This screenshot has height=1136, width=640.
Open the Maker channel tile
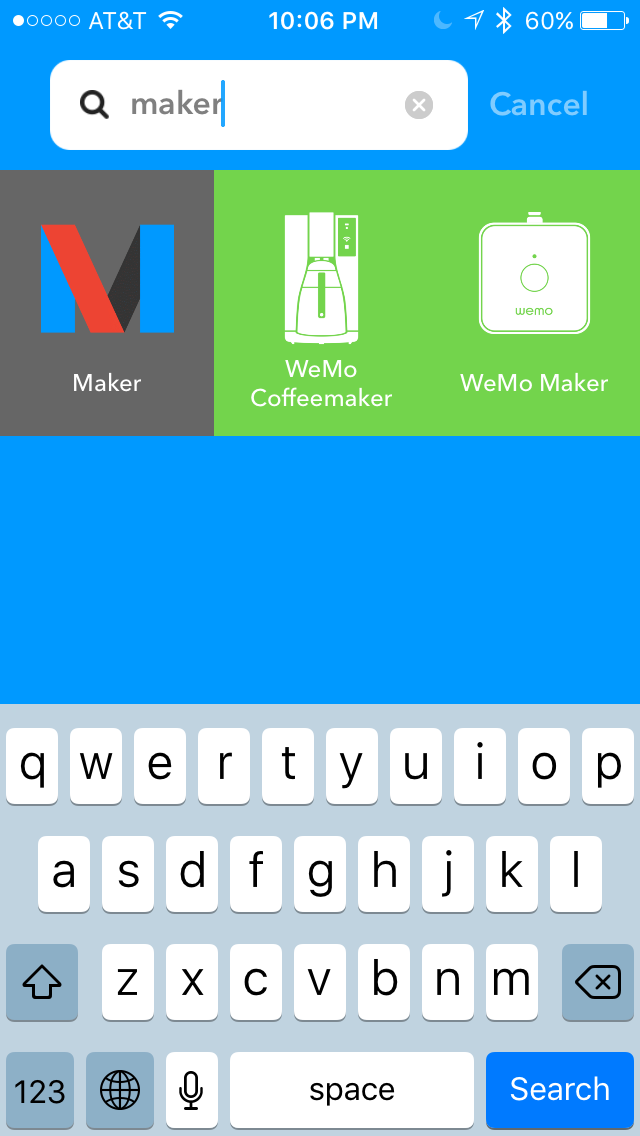click(107, 303)
